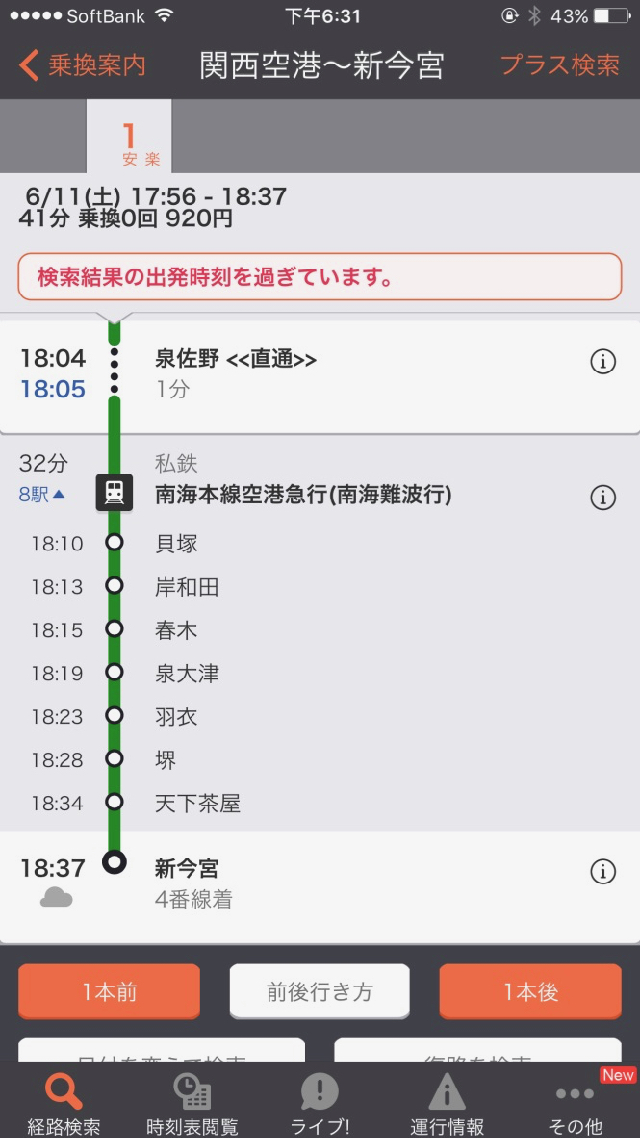The image size is (640, 1138).
Task: Tap the 前後行き方 button
Action: [319, 991]
